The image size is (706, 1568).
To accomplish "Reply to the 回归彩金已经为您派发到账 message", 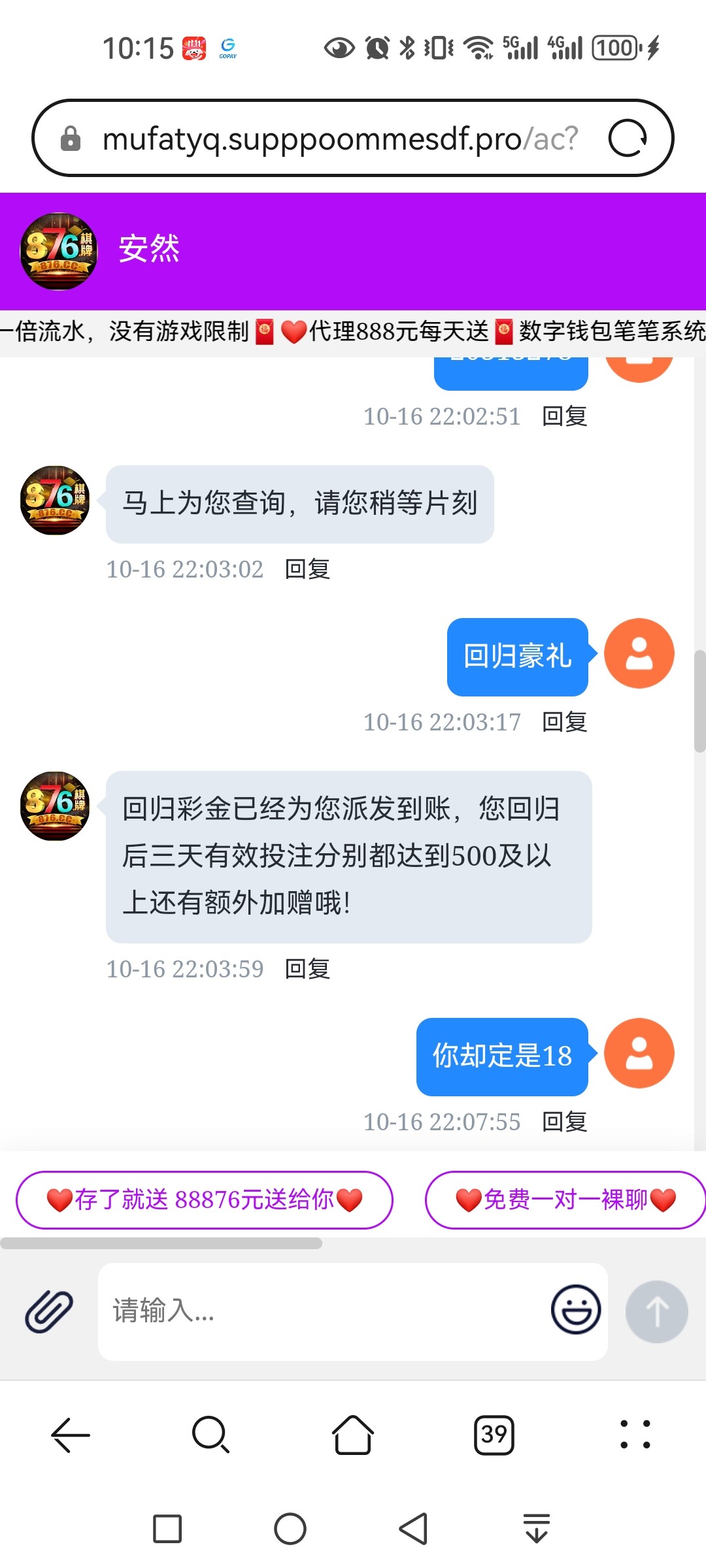I will tap(307, 969).
